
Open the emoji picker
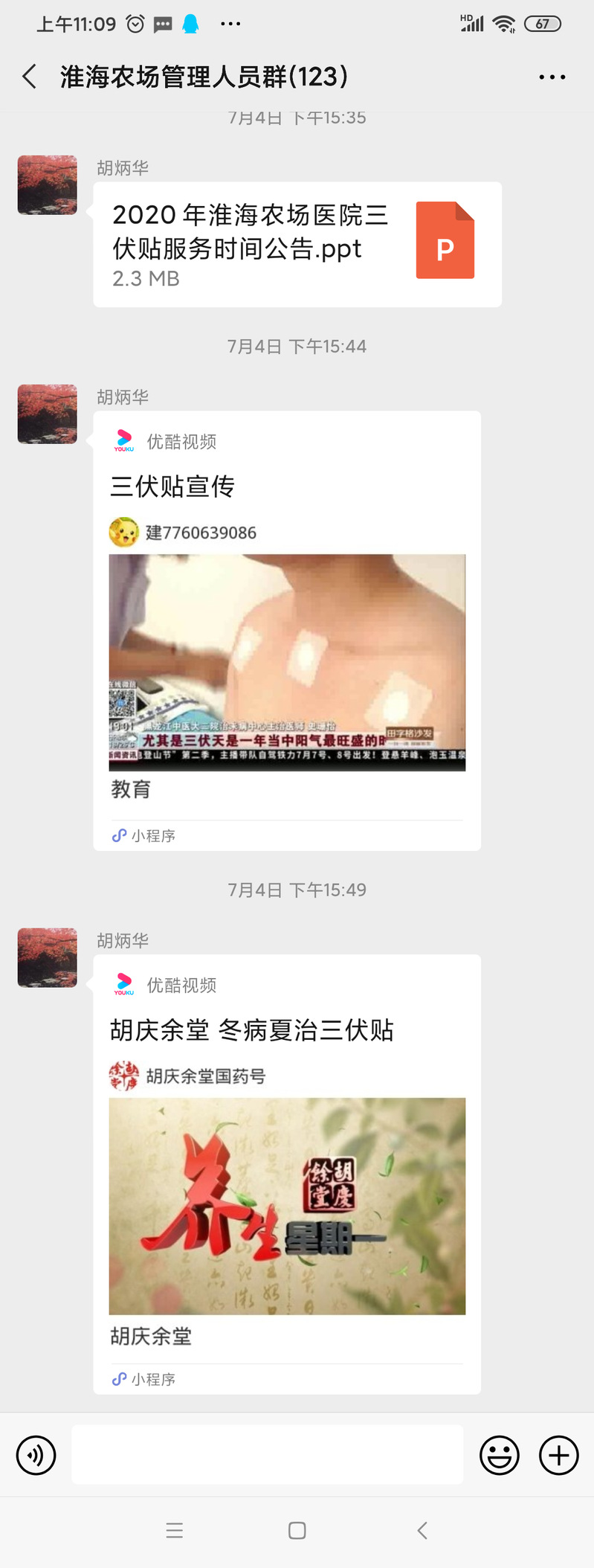click(499, 1455)
